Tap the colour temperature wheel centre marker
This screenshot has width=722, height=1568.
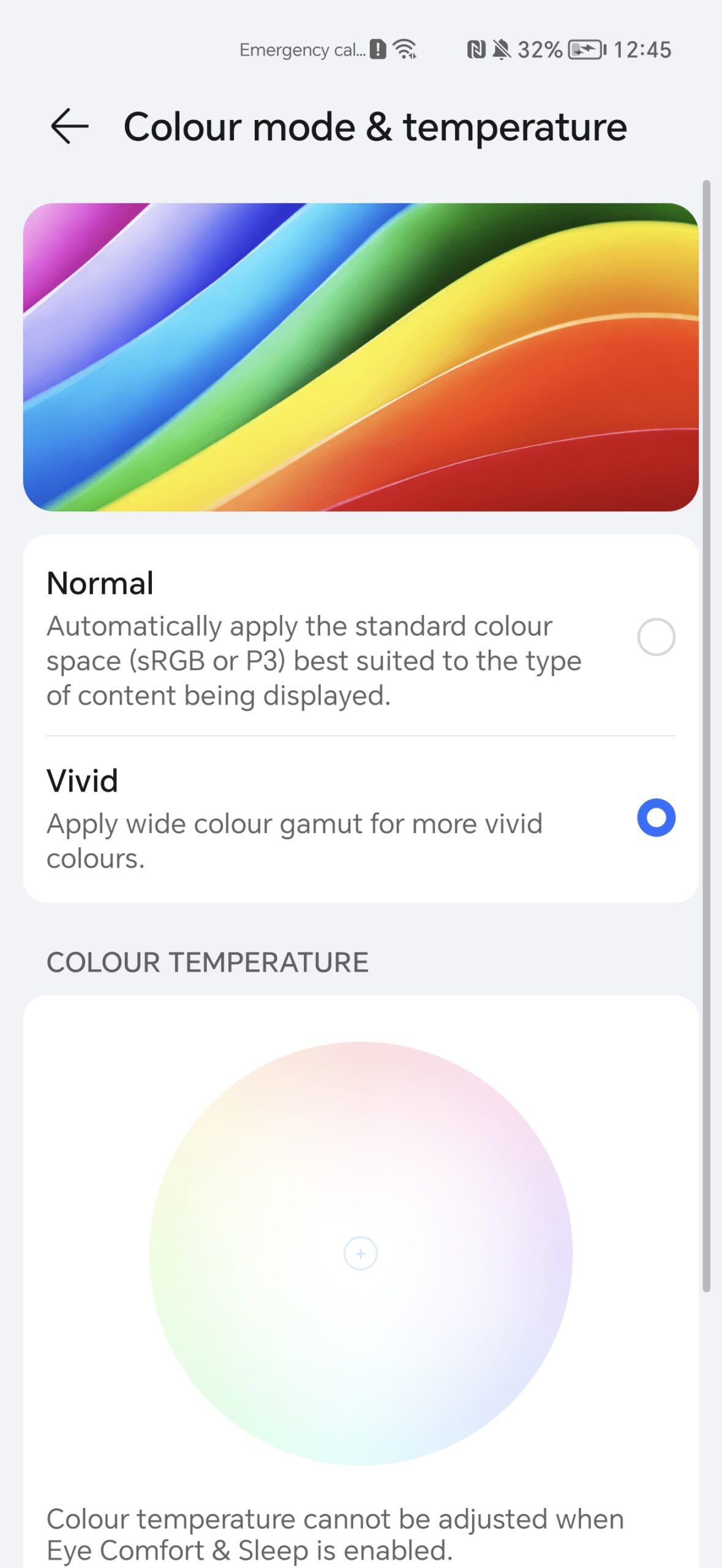tap(361, 1253)
